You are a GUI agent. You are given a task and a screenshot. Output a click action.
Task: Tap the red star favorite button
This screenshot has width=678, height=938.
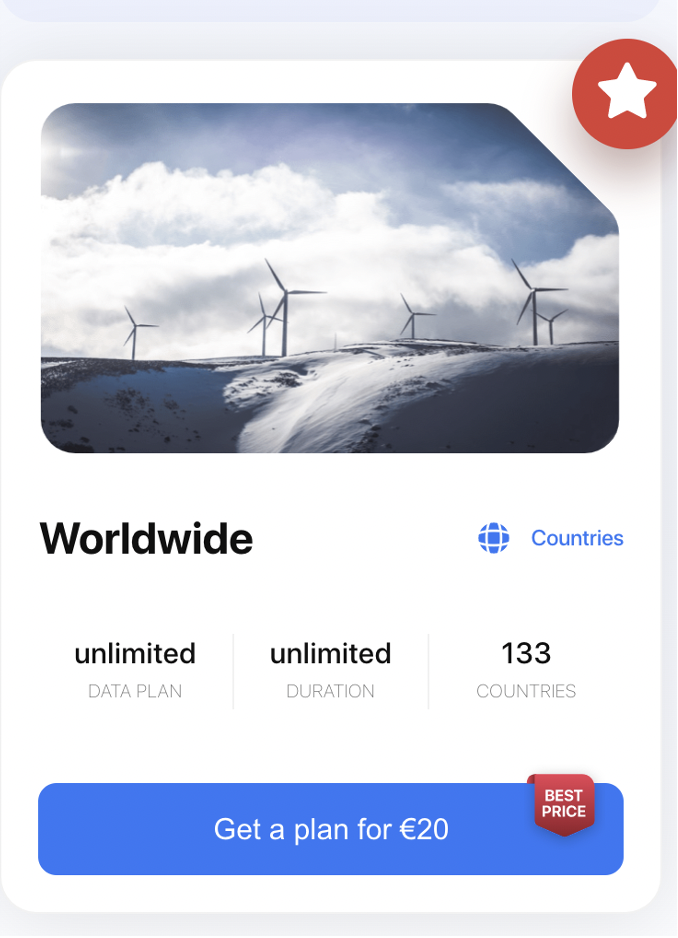[627, 94]
